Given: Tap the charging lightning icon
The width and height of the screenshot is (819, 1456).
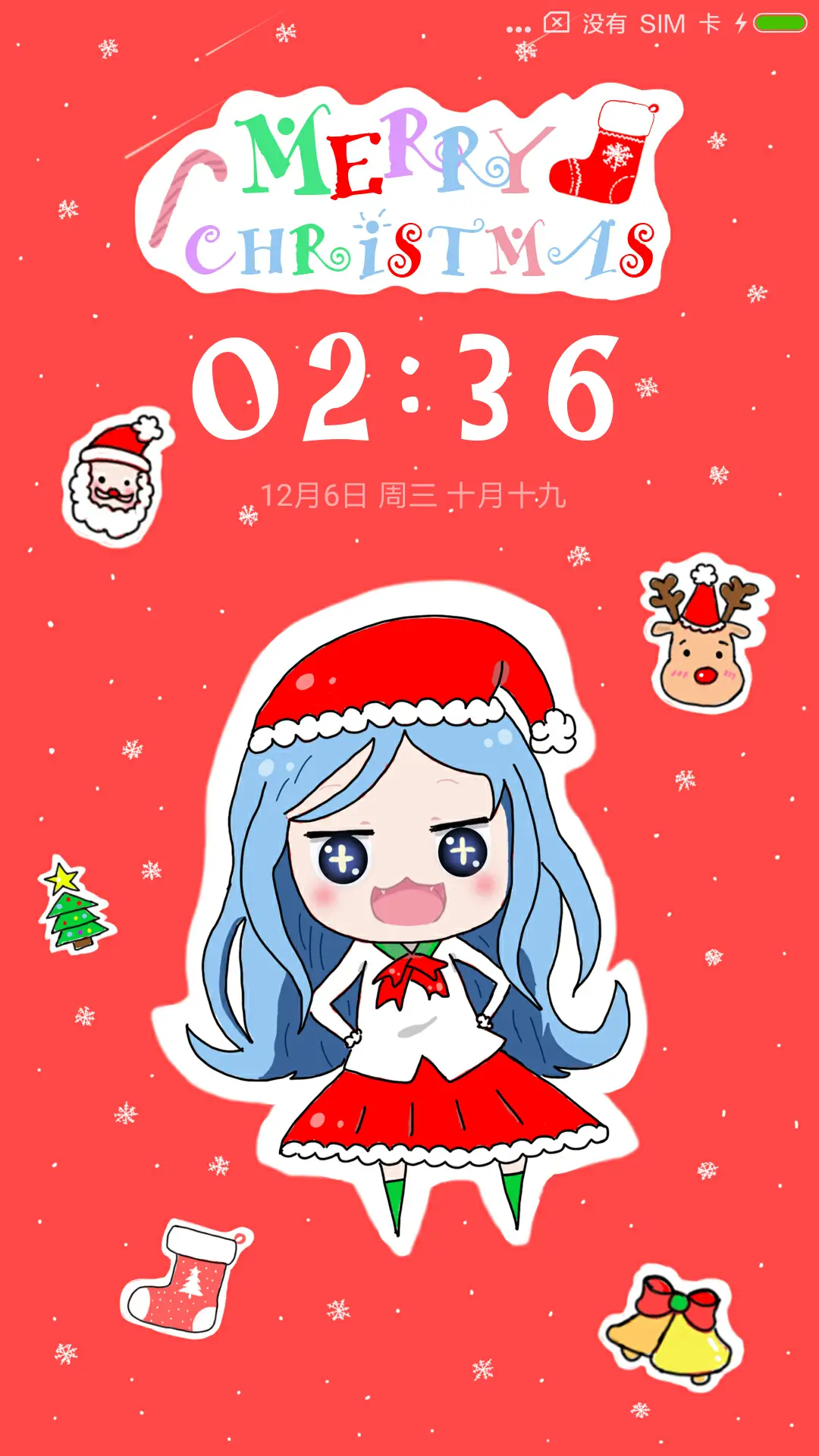Looking at the screenshot, I should pos(739,24).
